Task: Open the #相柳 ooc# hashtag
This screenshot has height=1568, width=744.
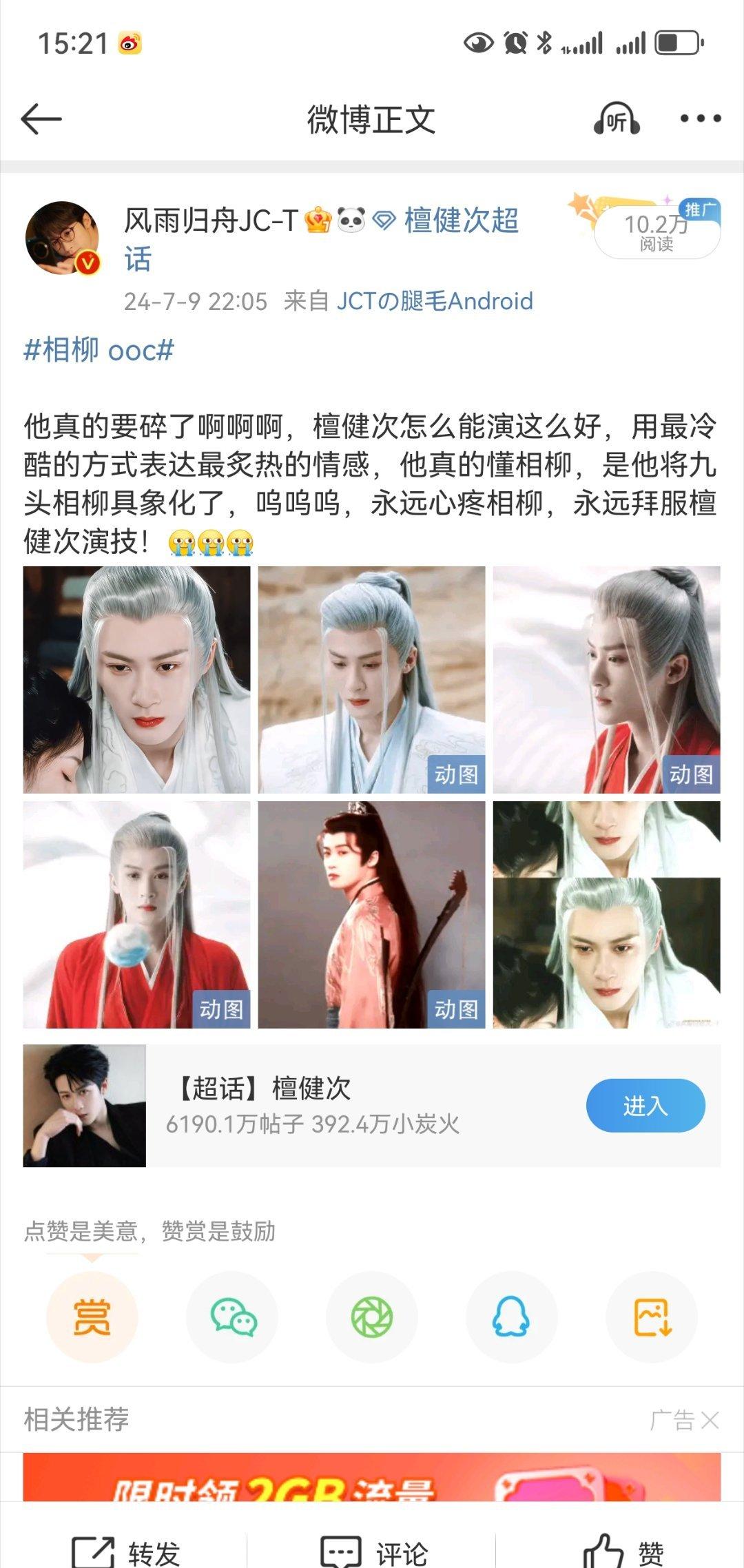Action: [99, 350]
